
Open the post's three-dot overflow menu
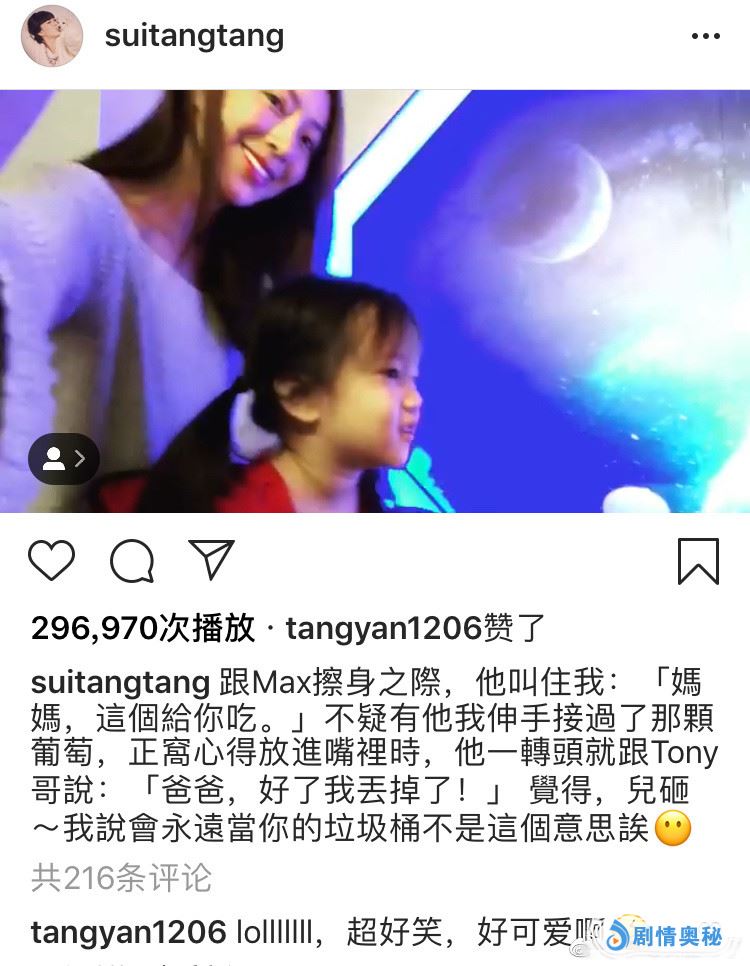pyautogui.click(x=705, y=37)
